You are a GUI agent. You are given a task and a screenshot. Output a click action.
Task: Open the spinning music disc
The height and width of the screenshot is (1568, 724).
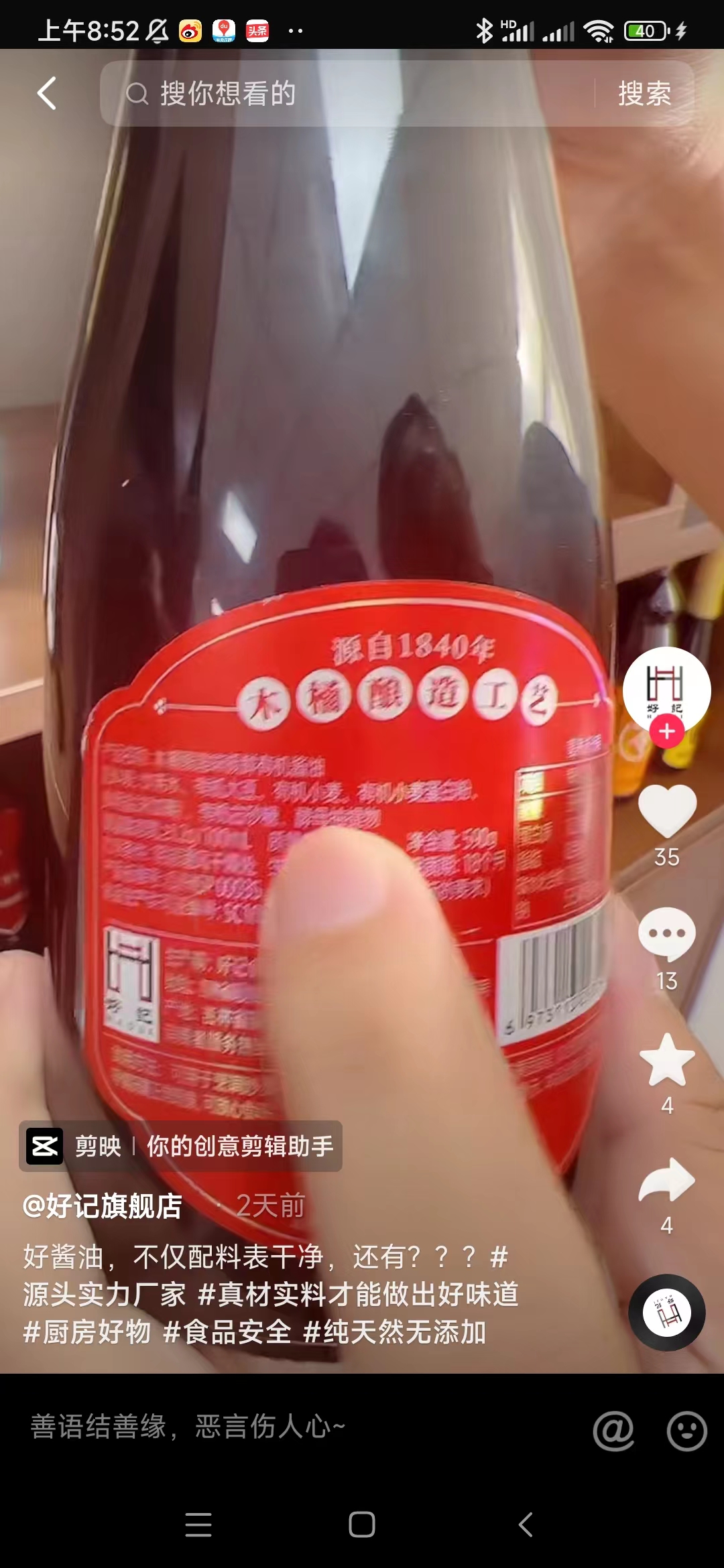666,1312
